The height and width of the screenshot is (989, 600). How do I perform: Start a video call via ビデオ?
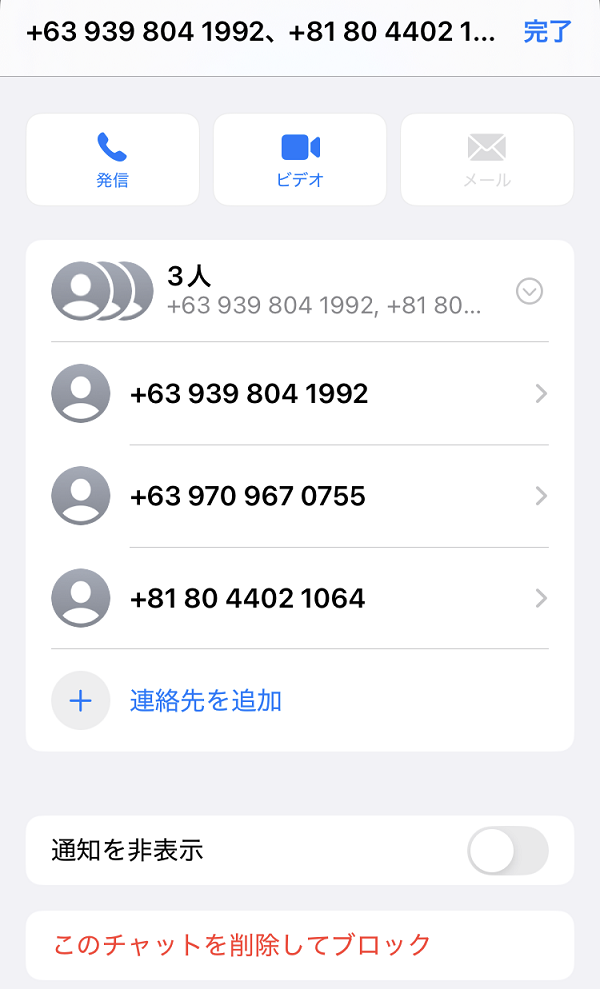[300, 160]
